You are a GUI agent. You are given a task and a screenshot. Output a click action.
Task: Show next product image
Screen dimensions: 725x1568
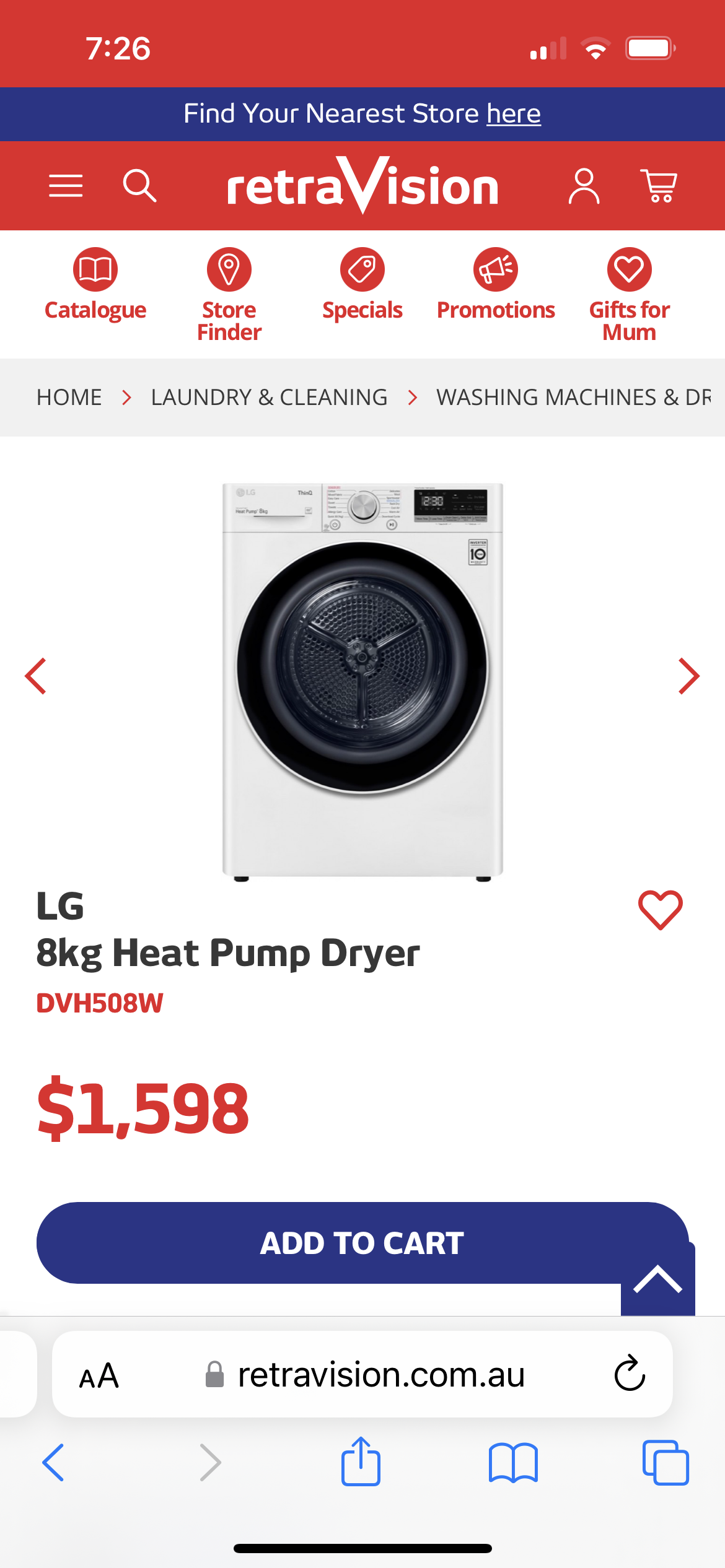688,676
